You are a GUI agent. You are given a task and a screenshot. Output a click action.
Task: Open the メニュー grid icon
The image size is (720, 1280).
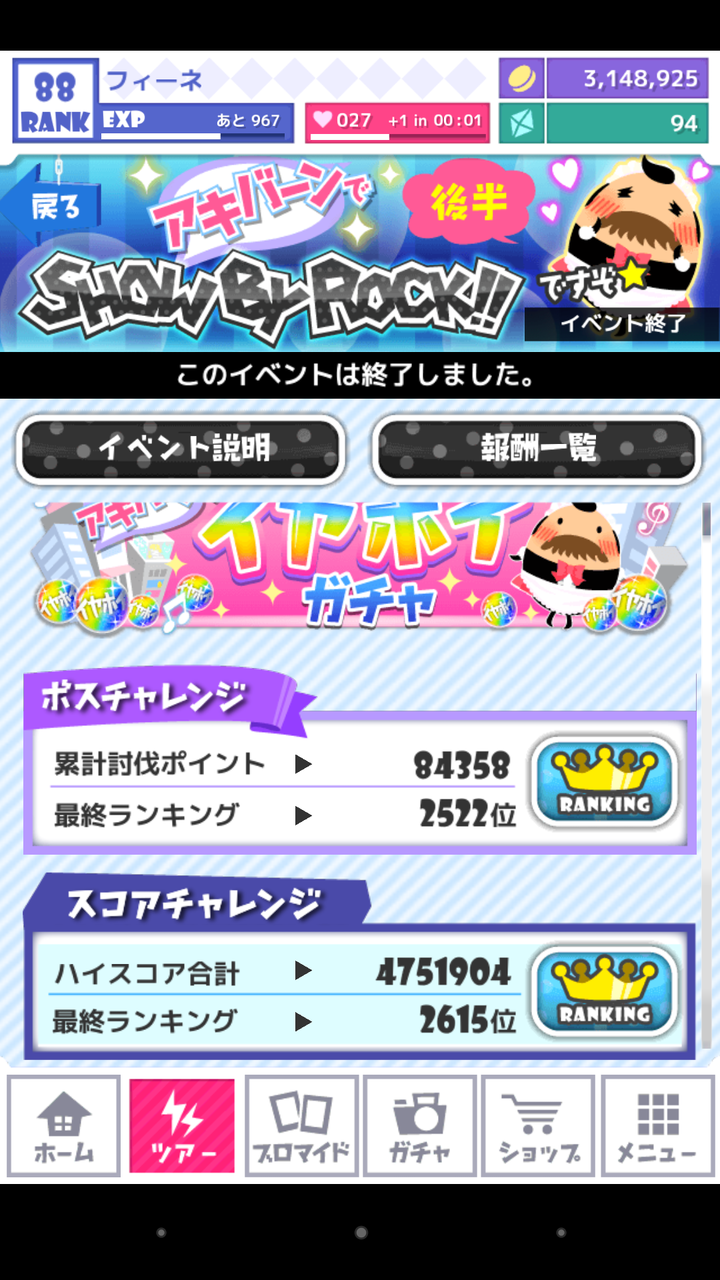pos(655,1125)
